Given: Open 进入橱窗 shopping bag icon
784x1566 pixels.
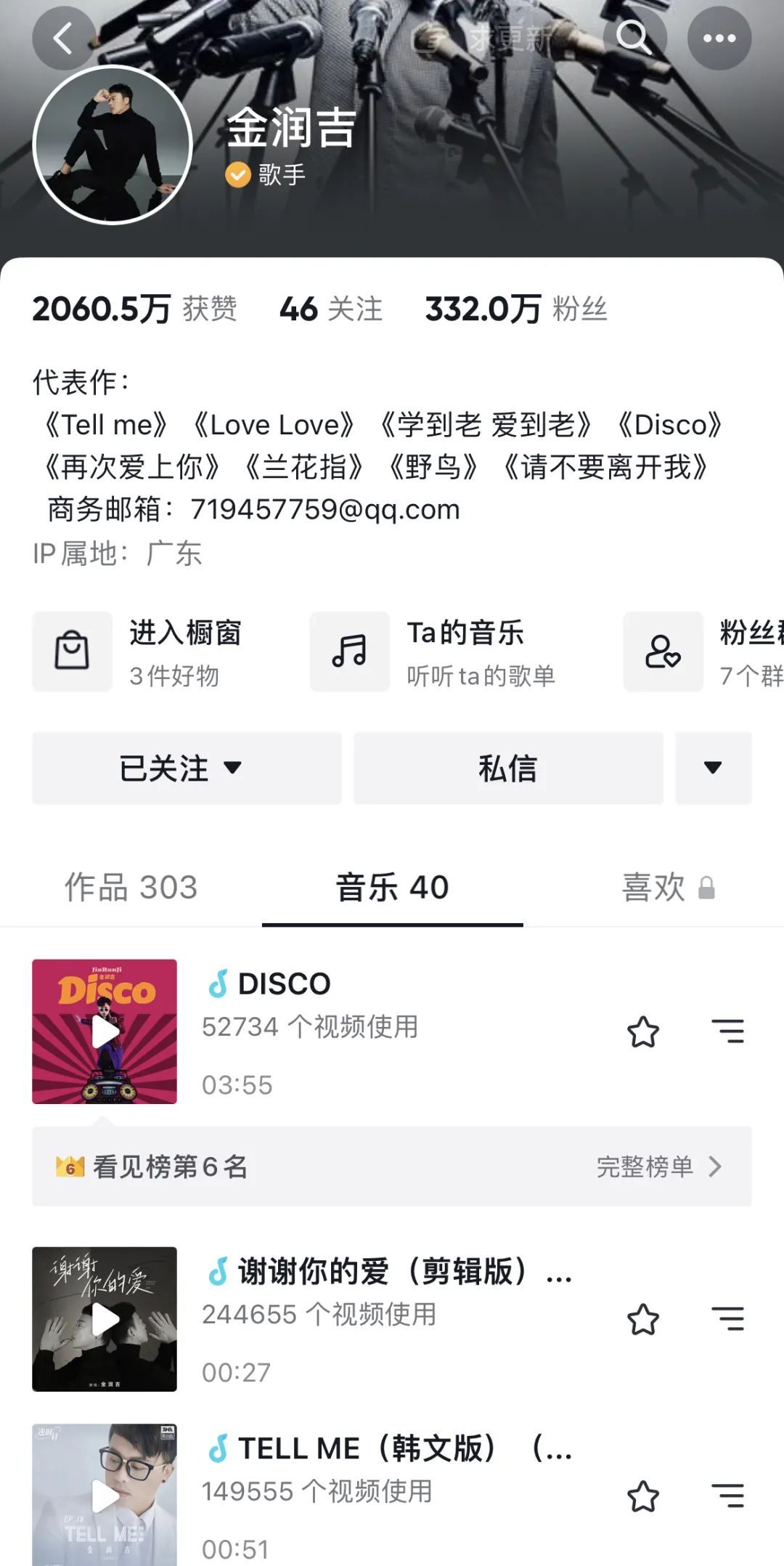Looking at the screenshot, I should tap(70, 652).
